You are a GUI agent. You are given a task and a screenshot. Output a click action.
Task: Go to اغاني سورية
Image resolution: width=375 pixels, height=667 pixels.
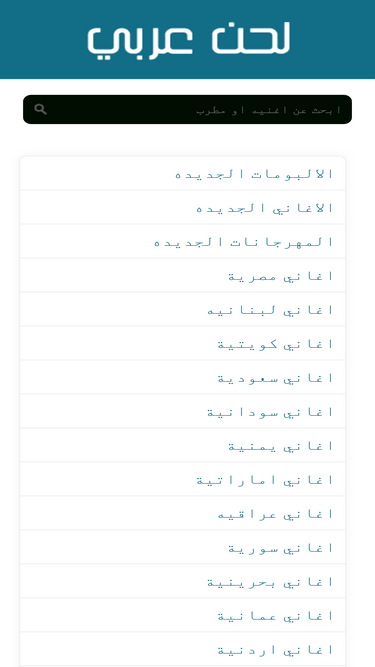tap(182, 548)
